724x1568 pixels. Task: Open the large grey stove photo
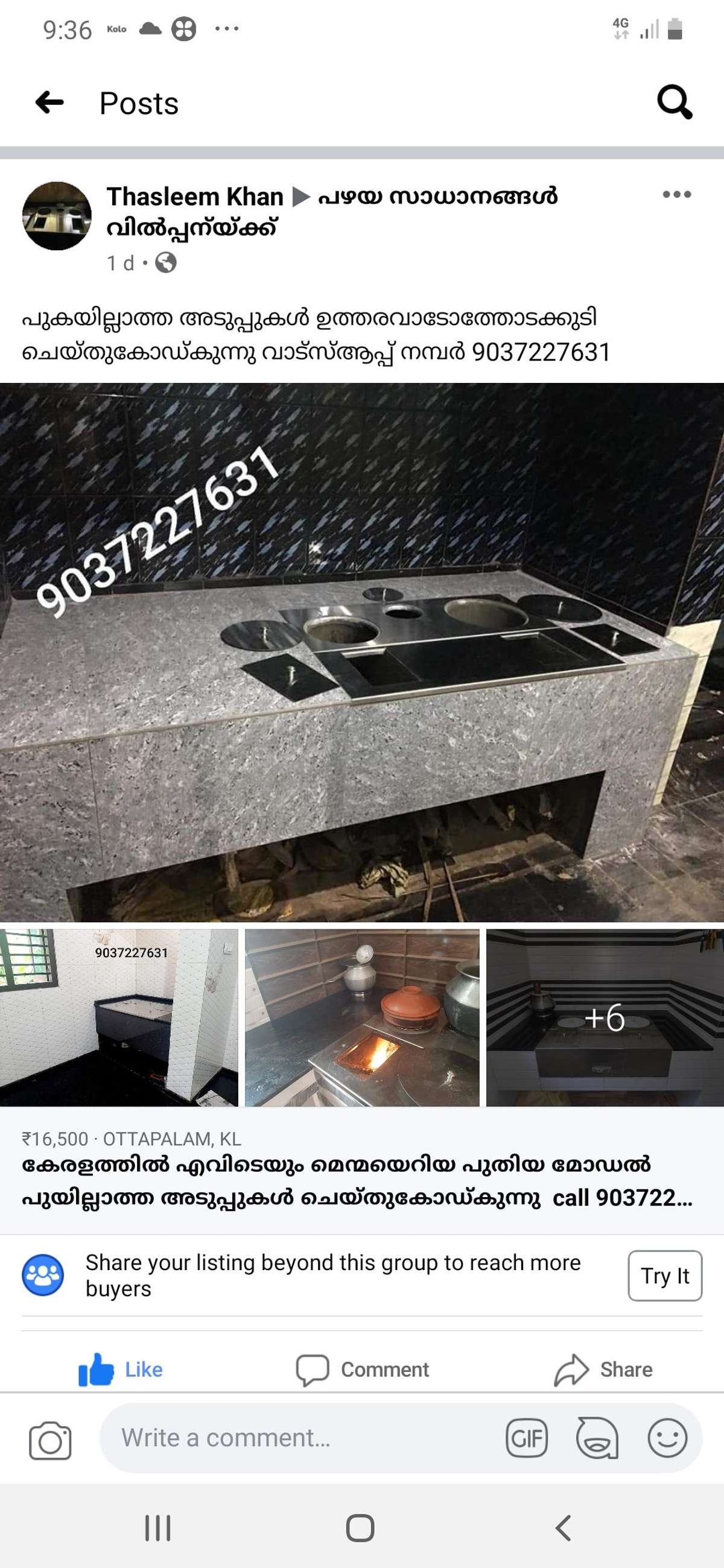(361, 652)
